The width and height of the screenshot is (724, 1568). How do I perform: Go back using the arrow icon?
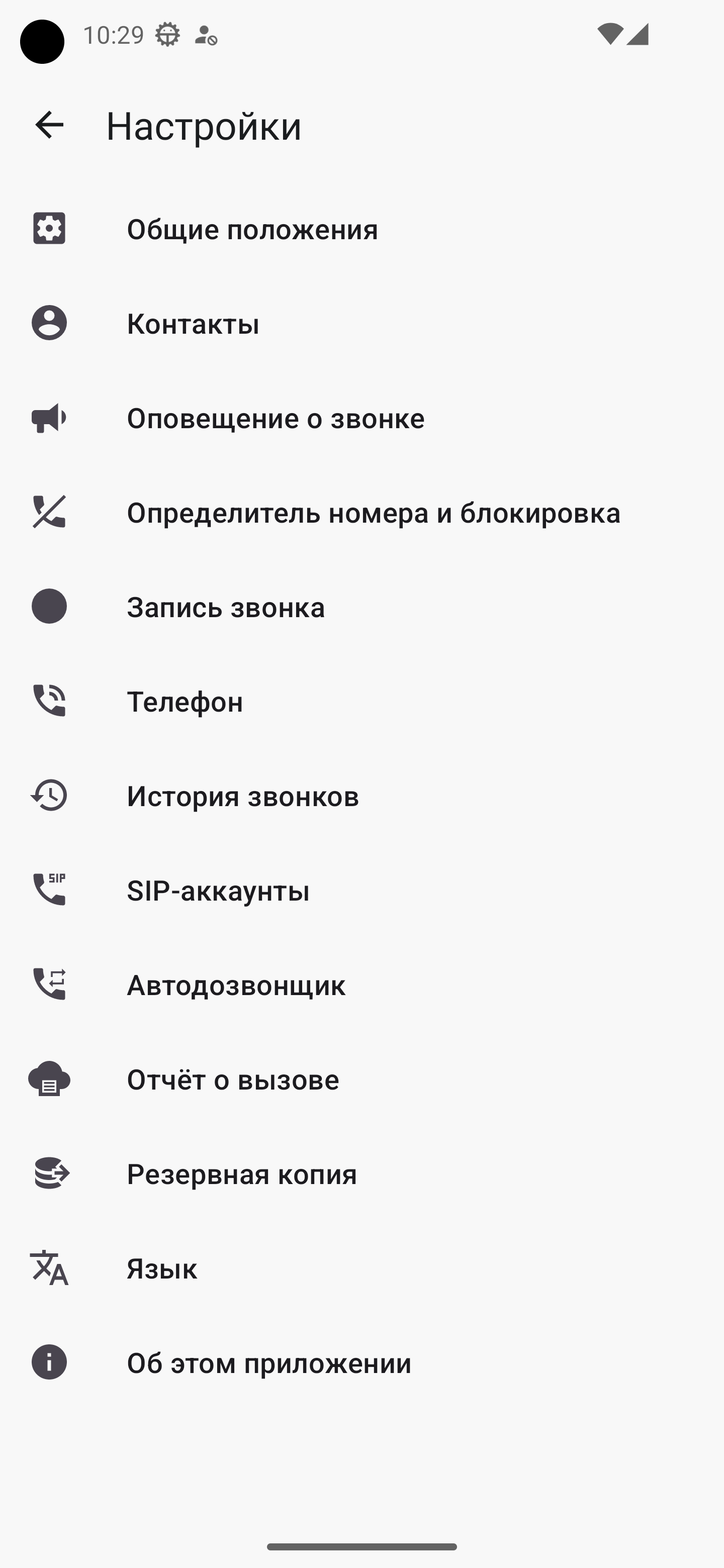(x=49, y=125)
